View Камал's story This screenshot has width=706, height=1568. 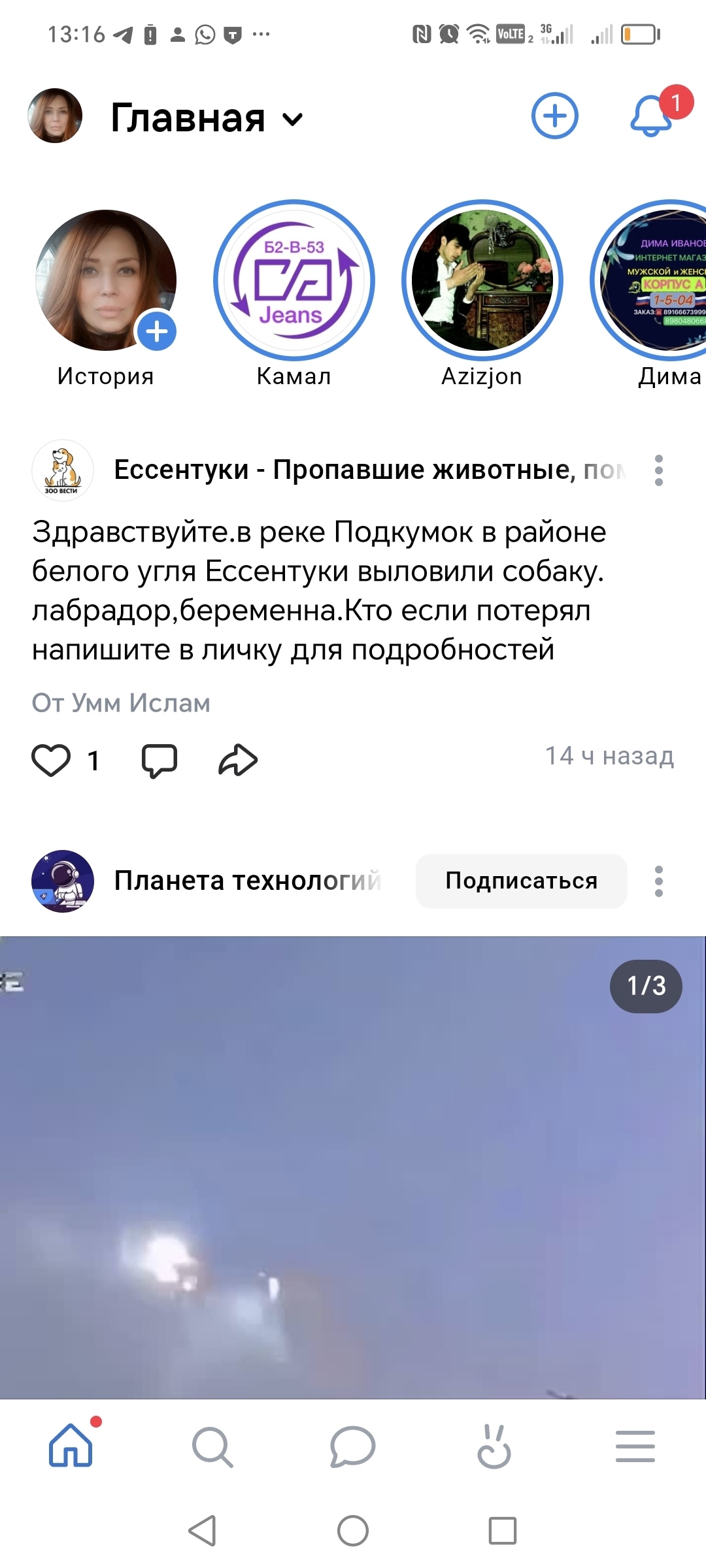click(294, 280)
